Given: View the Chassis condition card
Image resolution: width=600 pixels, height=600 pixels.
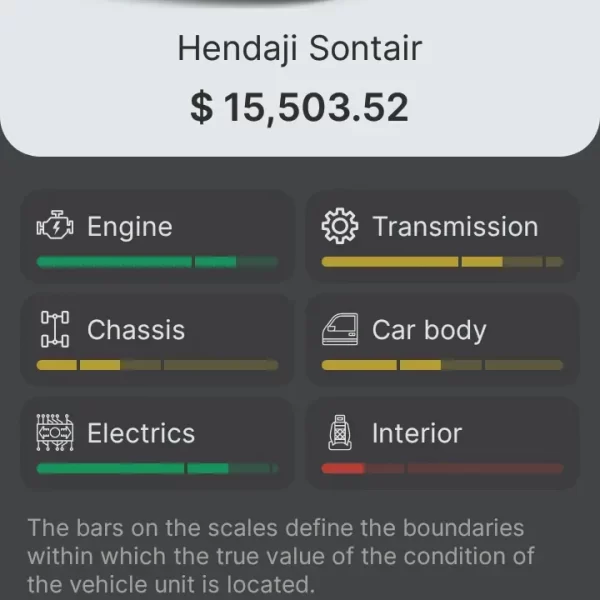Looking at the screenshot, I should (x=157, y=340).
